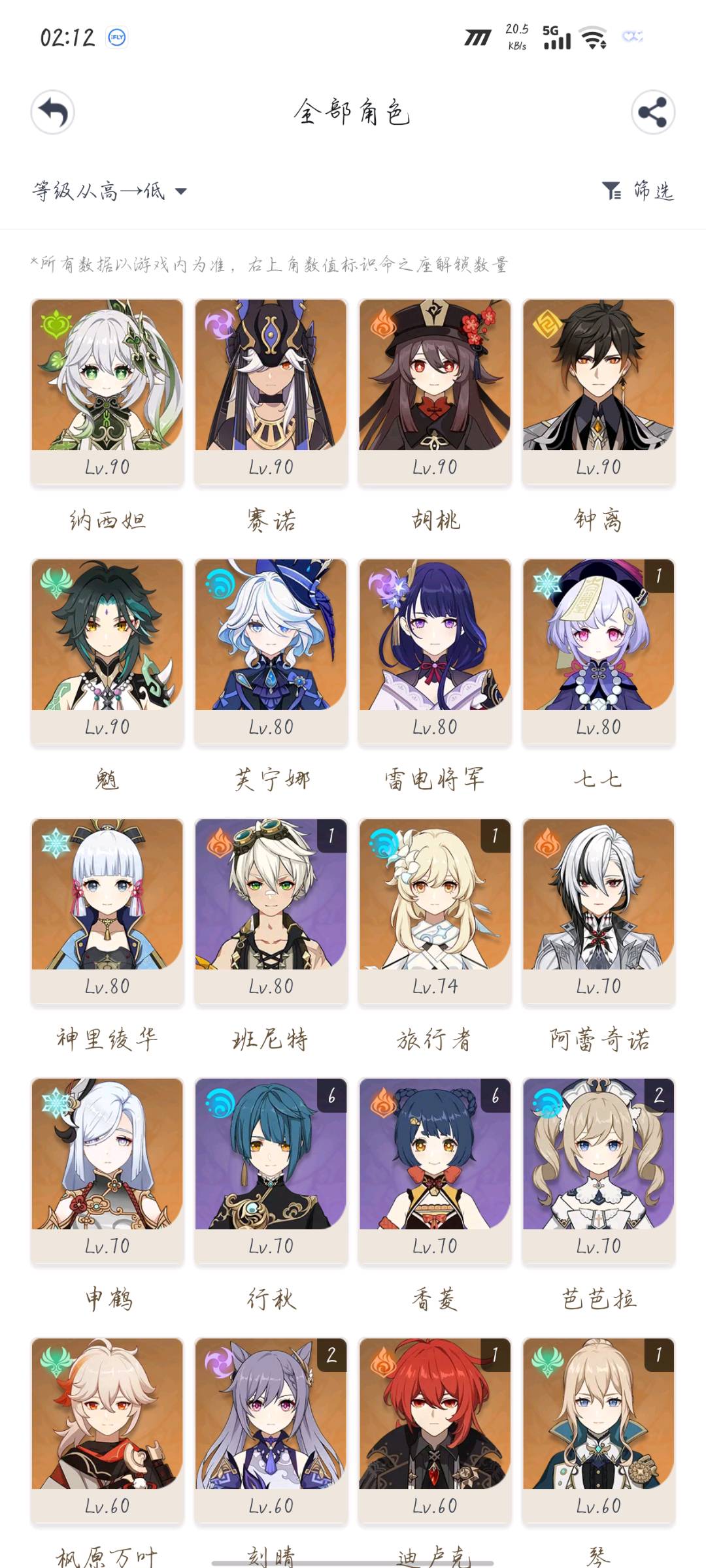Open the 筛选 filter
Image resolution: width=706 pixels, height=1568 pixels.
click(x=637, y=191)
